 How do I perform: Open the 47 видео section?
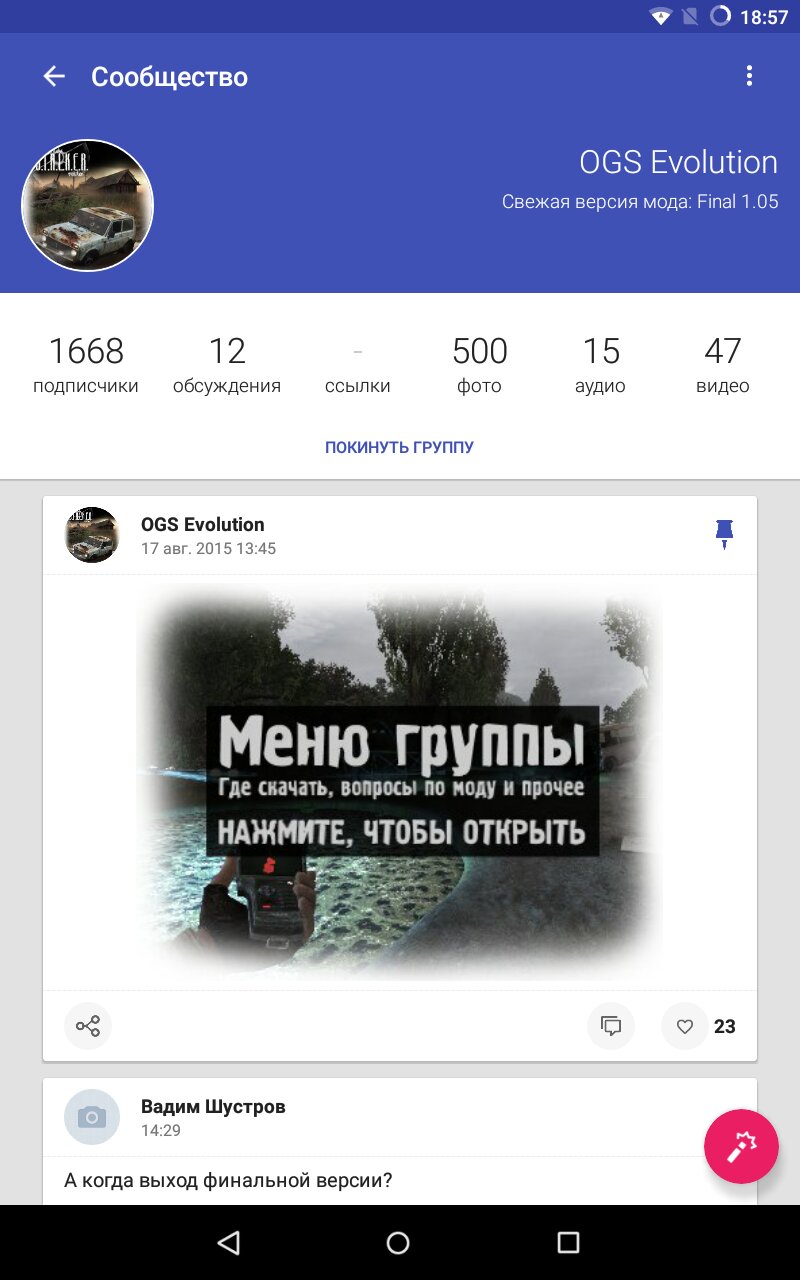coord(722,365)
